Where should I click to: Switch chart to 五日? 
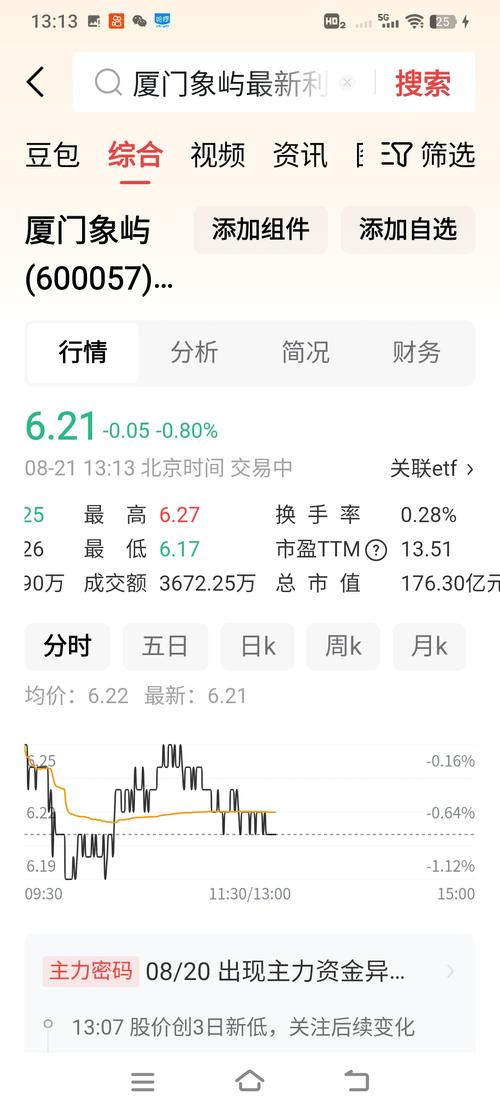165,646
